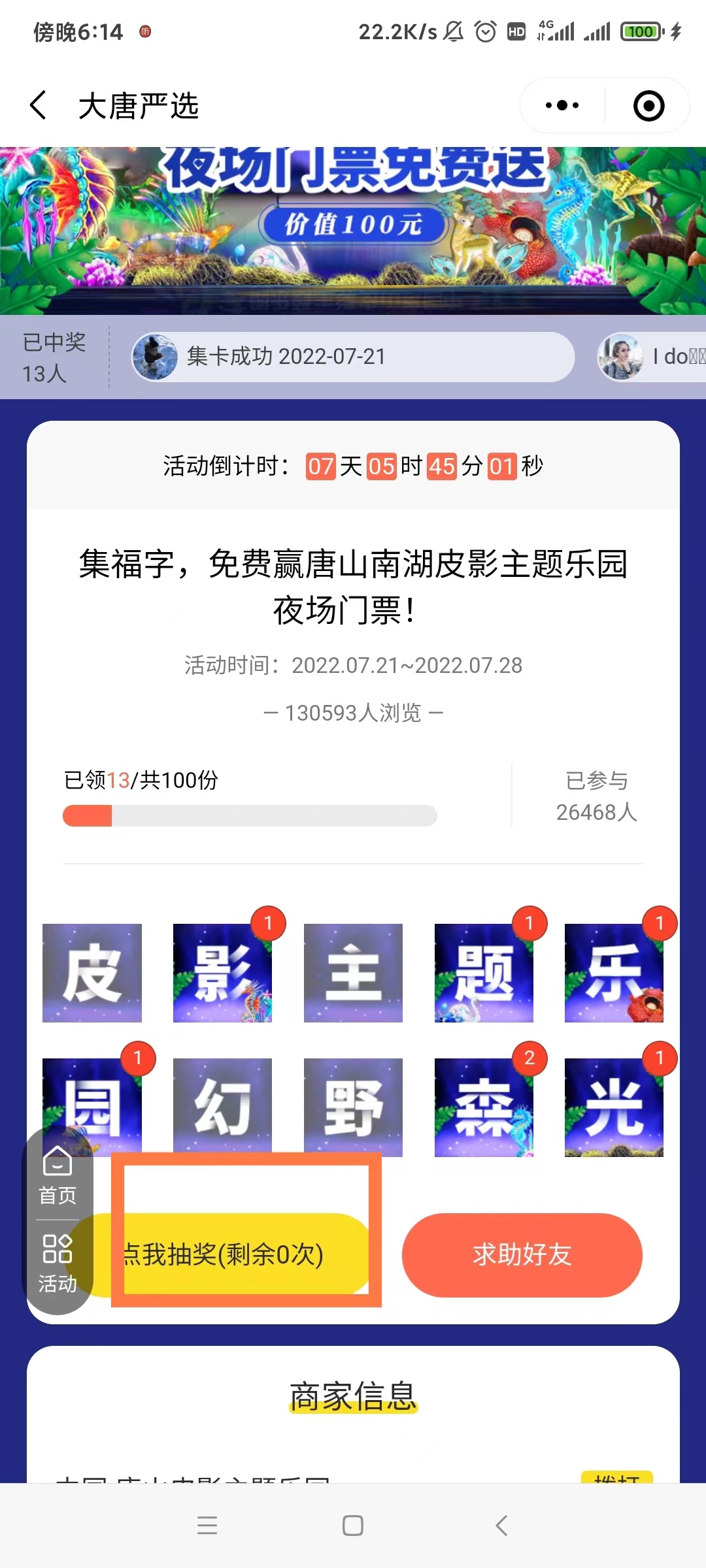Image resolution: width=706 pixels, height=1568 pixels.
Task: Select the 乐 character card
Action: click(614, 973)
